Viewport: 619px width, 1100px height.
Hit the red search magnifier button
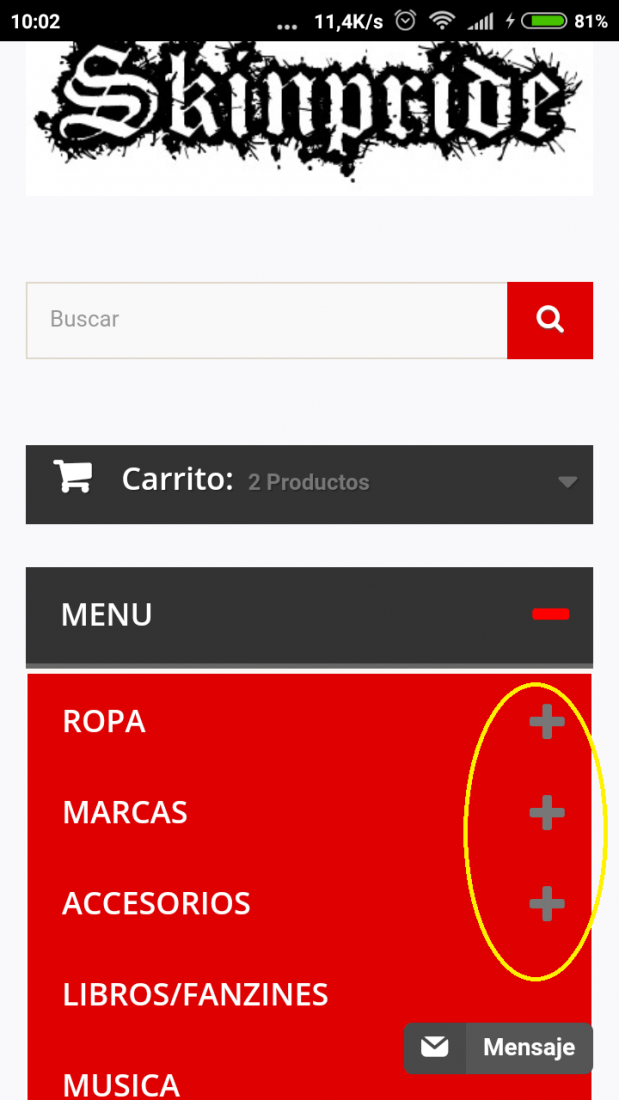[x=550, y=321]
